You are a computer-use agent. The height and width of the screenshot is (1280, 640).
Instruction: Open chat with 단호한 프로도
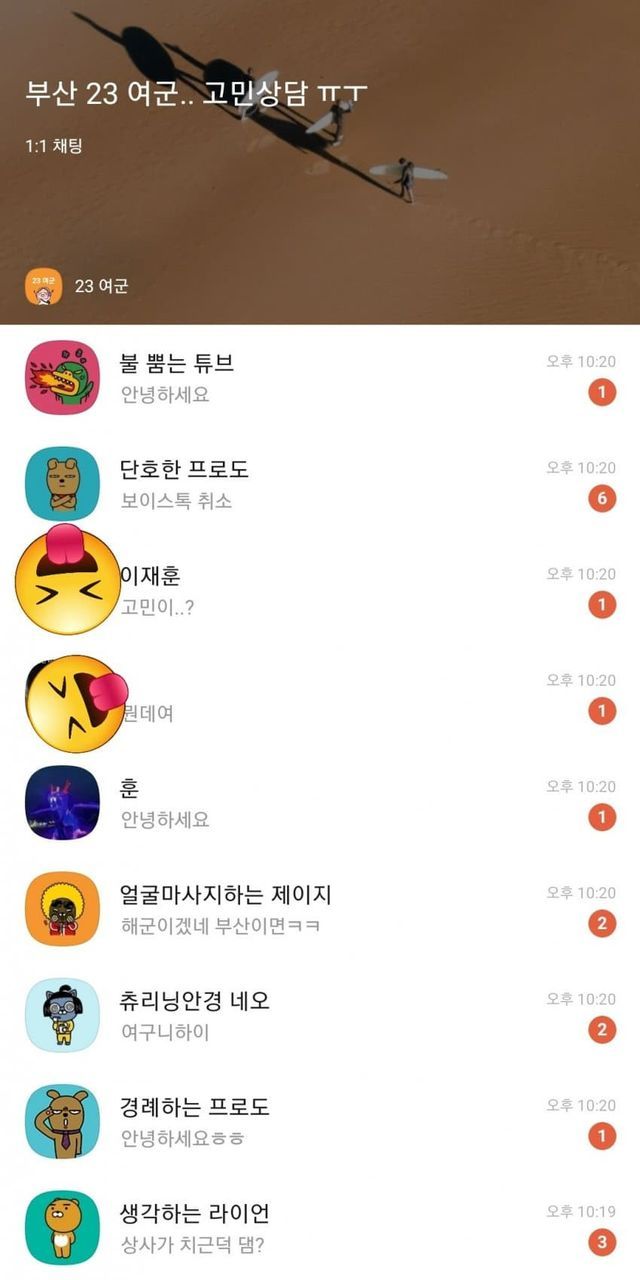[x=320, y=484]
